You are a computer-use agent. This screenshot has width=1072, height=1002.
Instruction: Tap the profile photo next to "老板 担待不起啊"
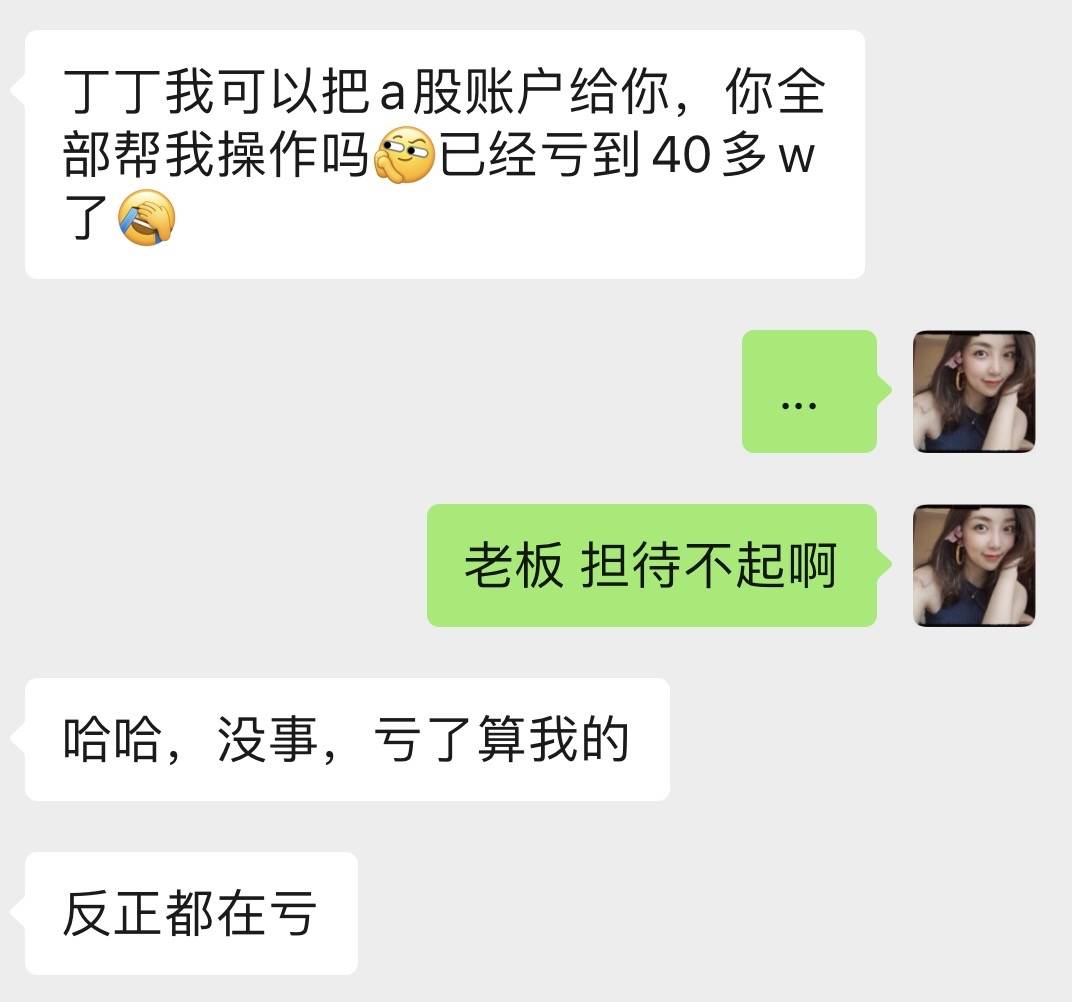pos(973,565)
